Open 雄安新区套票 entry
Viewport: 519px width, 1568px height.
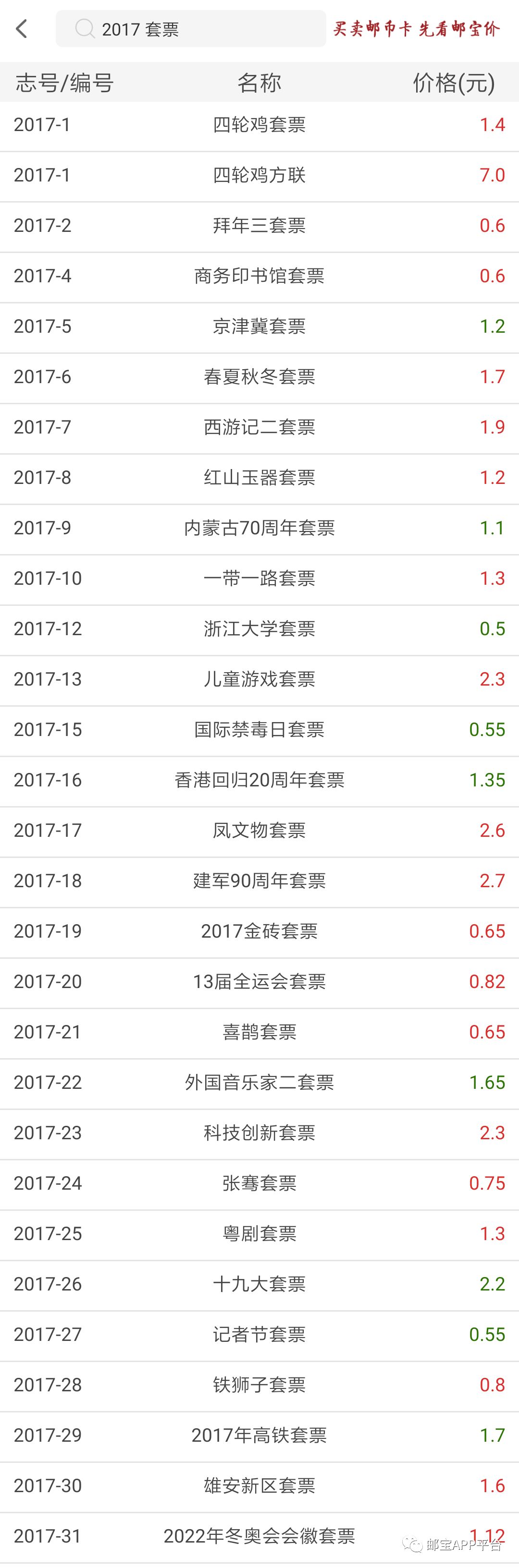pyautogui.click(x=259, y=1486)
